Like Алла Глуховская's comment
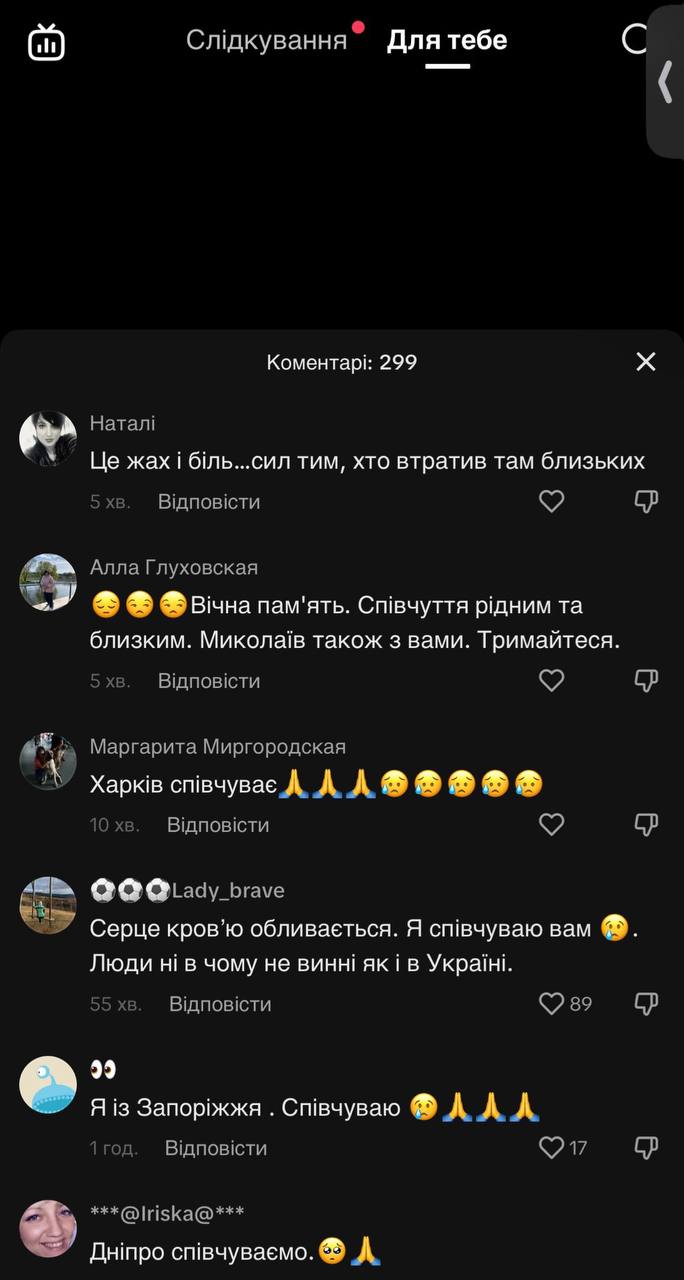The height and width of the screenshot is (1280, 684). [552, 681]
